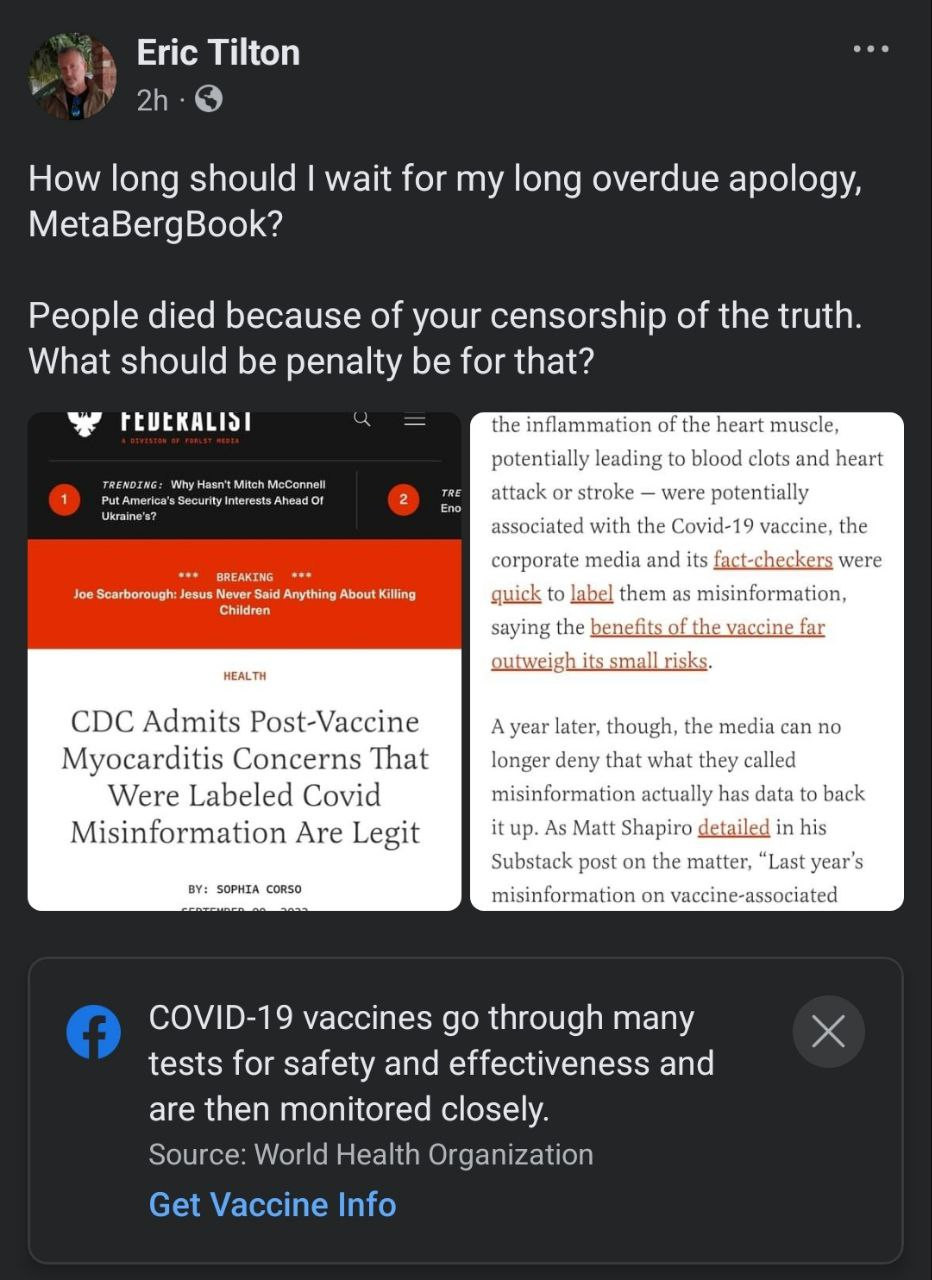Image resolution: width=932 pixels, height=1280 pixels.
Task: Dismiss the COVID-19 vaccine info banner
Action: point(828,1031)
